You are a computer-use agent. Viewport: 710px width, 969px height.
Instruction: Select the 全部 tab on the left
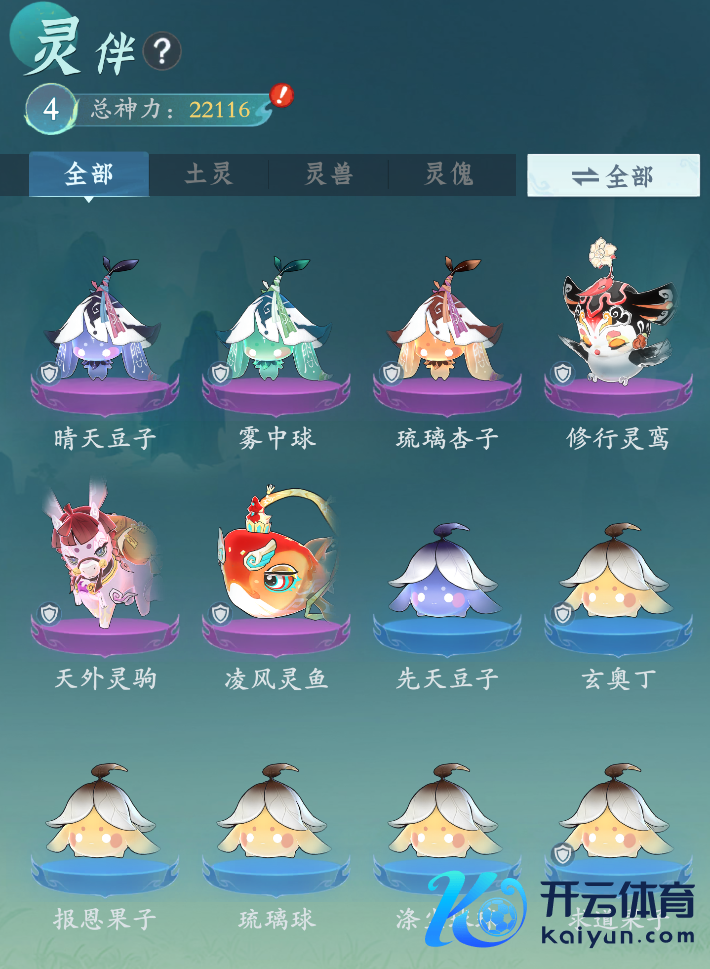click(x=89, y=175)
